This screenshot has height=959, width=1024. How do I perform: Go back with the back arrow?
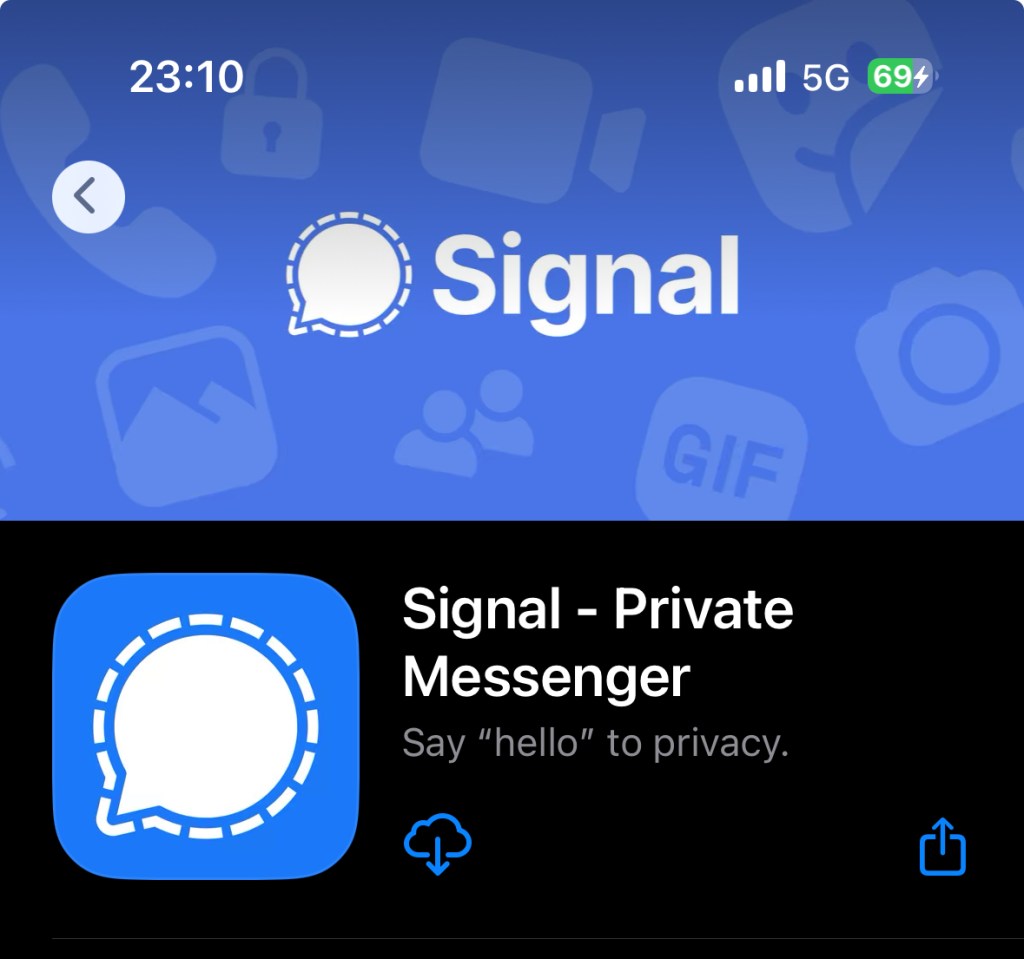pyautogui.click(x=88, y=197)
